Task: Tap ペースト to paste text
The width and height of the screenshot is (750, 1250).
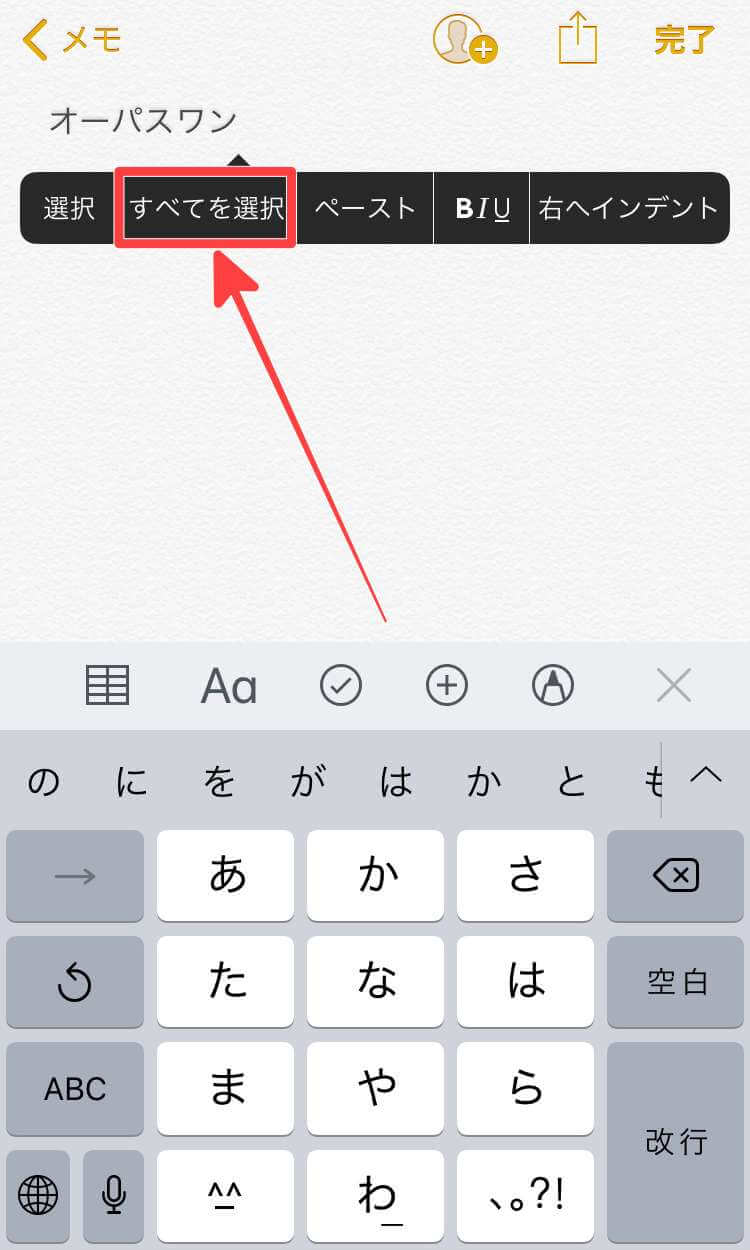Action: point(365,208)
